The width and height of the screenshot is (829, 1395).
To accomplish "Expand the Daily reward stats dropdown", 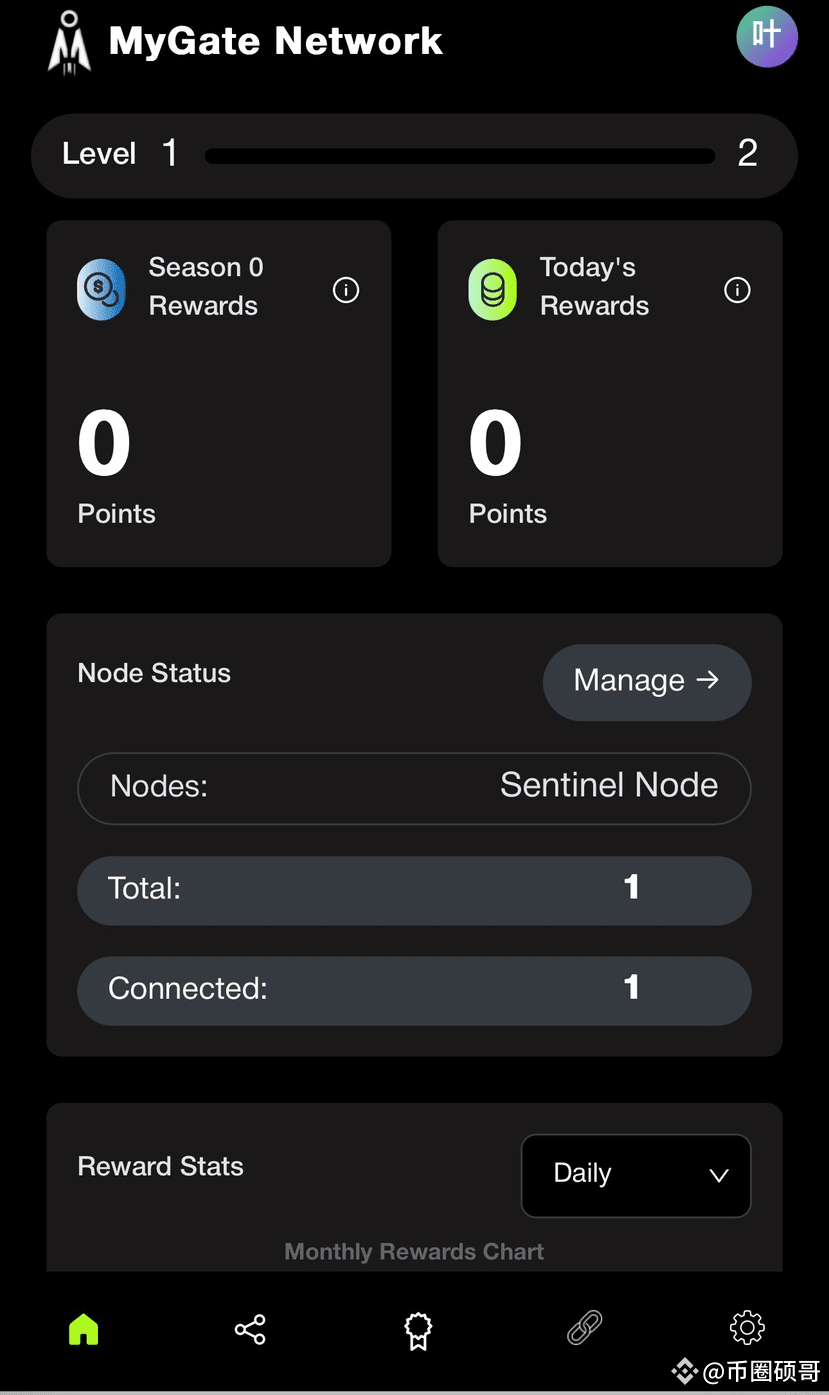I will pos(636,1175).
